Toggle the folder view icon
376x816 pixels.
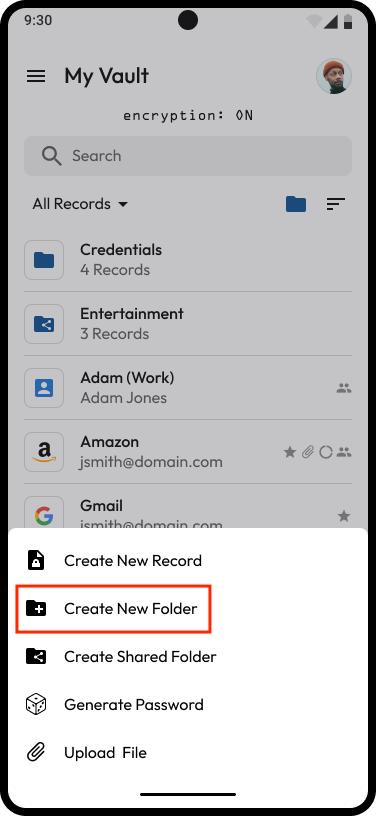click(x=296, y=204)
